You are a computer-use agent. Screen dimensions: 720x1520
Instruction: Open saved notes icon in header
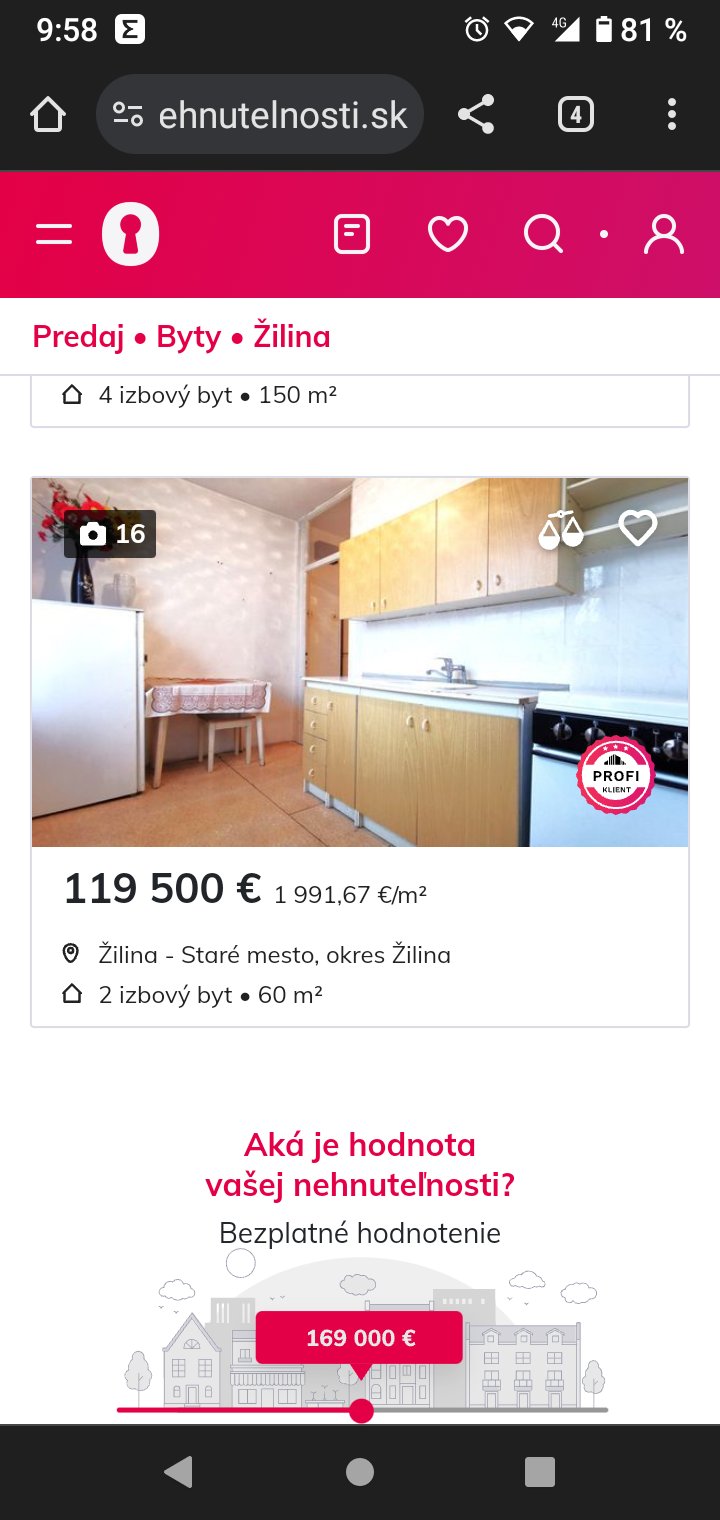352,235
